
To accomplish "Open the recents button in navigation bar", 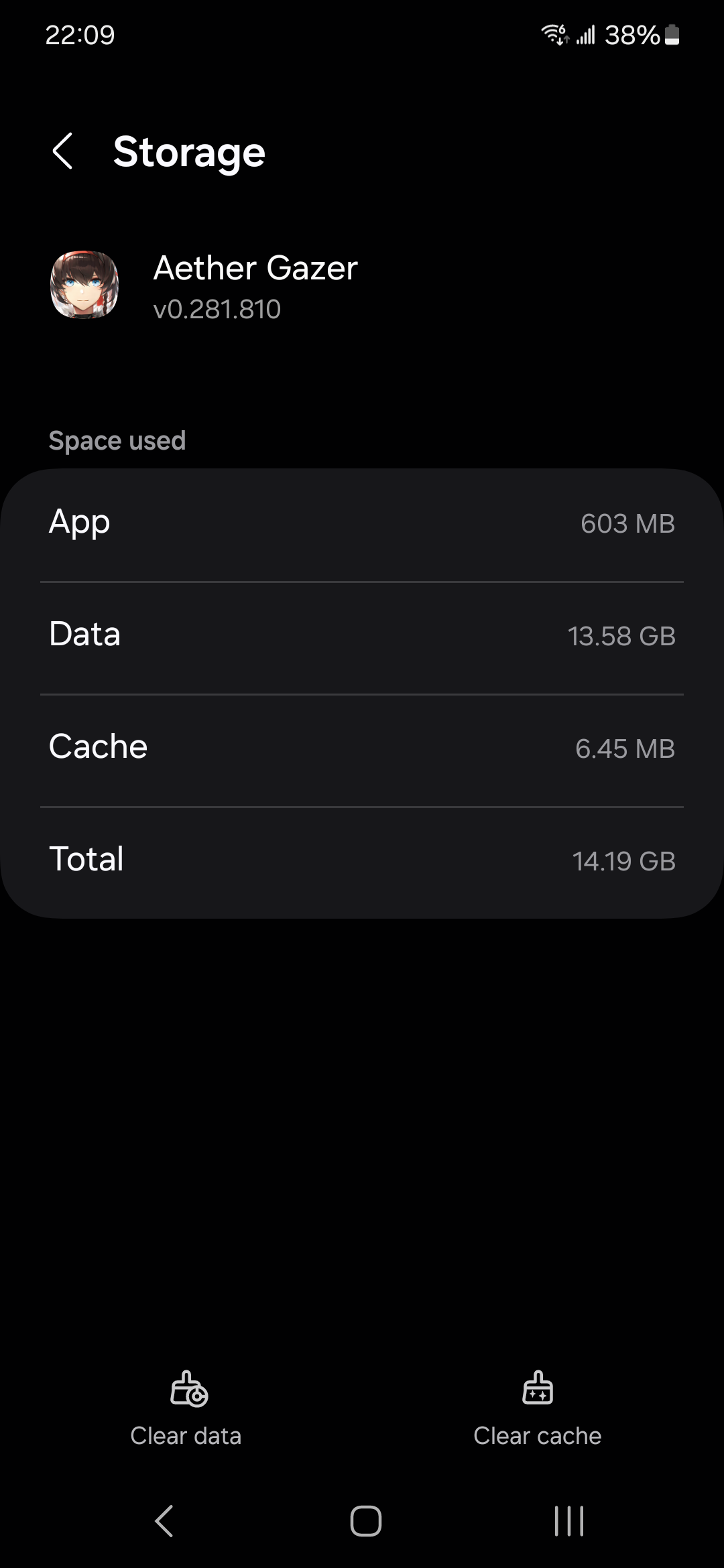I will coord(567,1521).
